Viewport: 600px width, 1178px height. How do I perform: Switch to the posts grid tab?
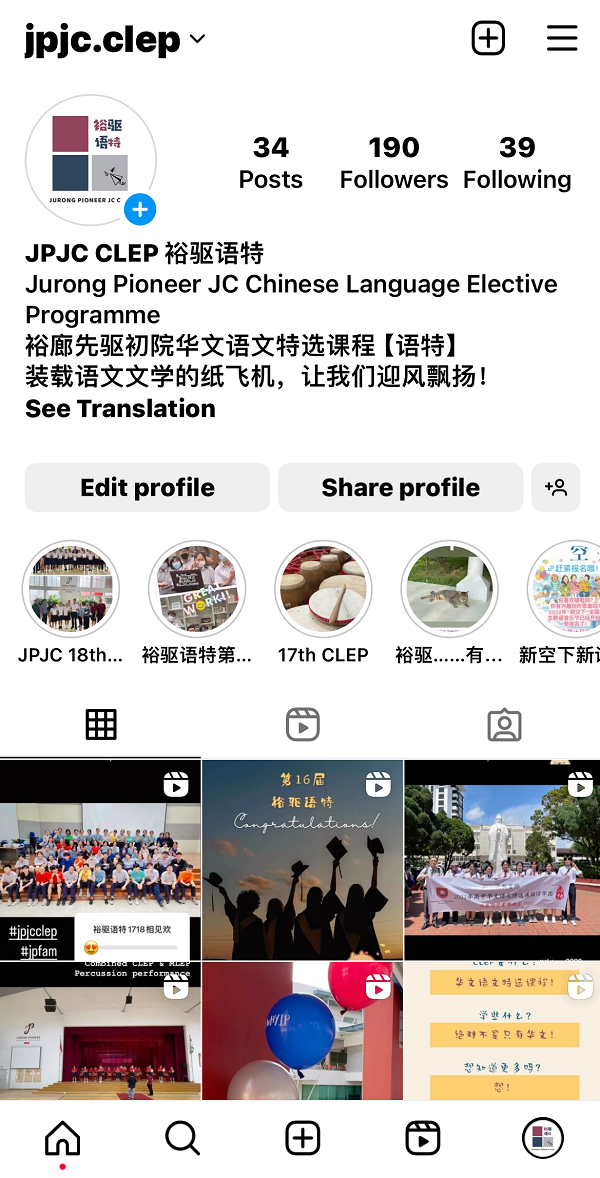(101, 724)
